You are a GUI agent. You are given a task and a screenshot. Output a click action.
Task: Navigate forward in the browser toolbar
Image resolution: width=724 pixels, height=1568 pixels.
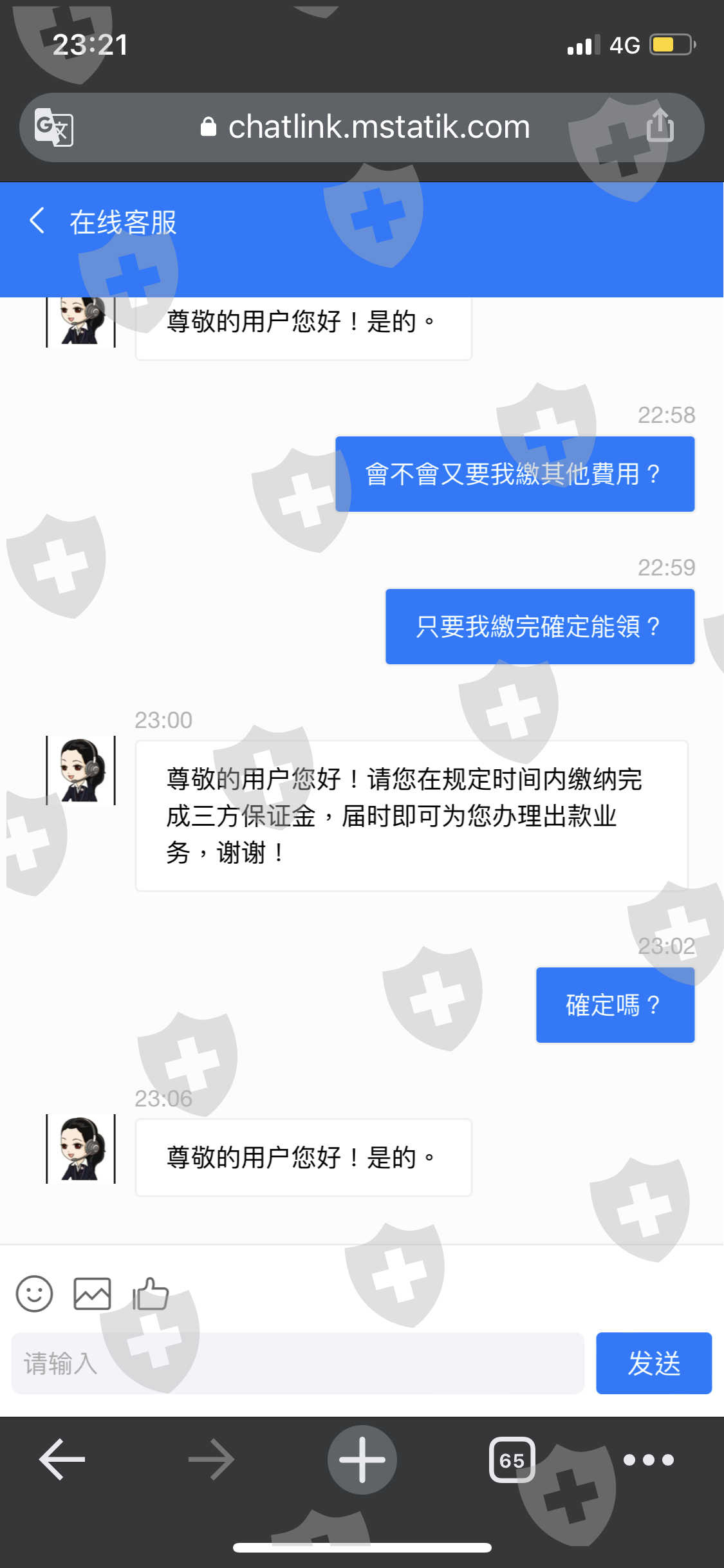coord(211,1459)
